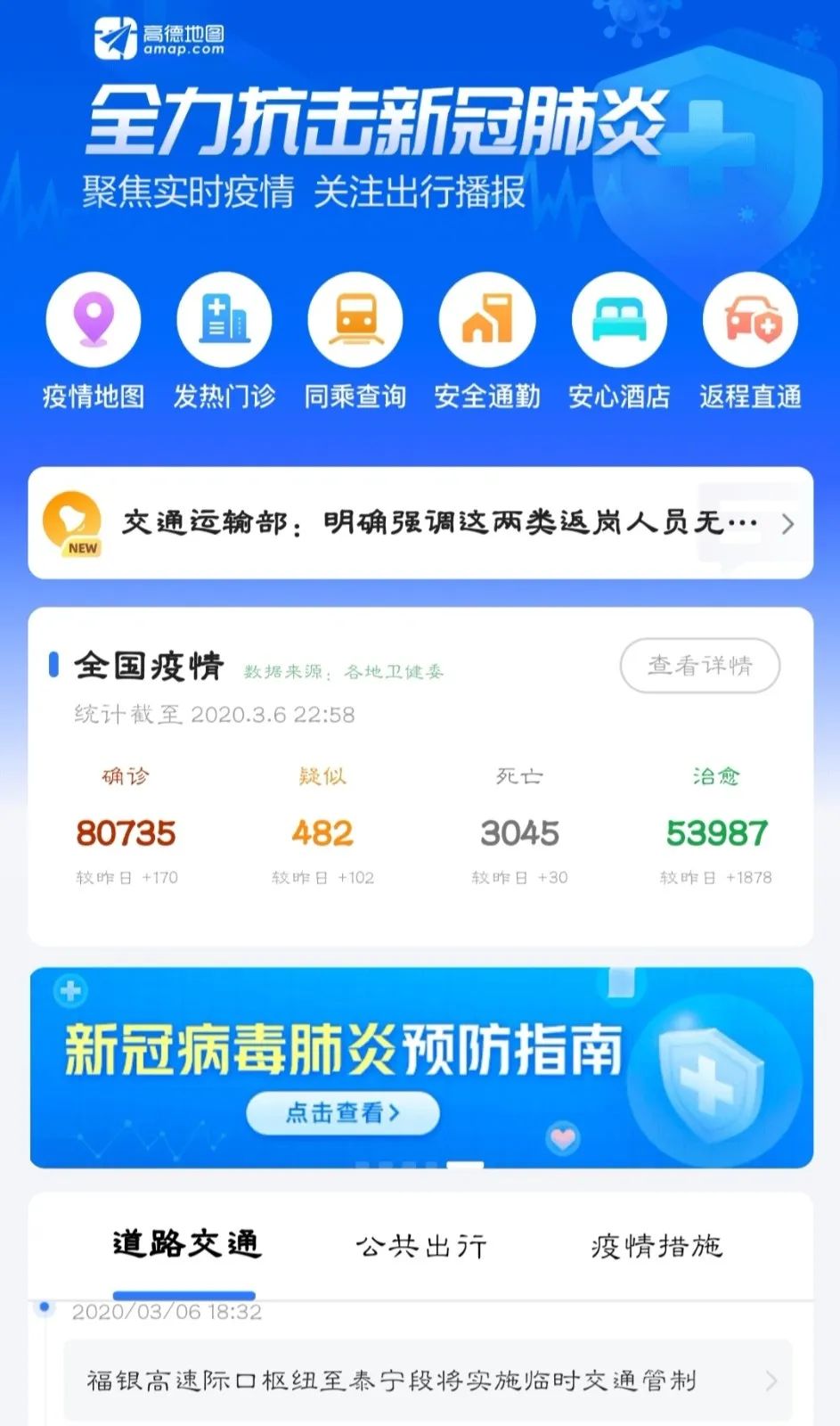840x1426 pixels.
Task: Select the 道路交通 tab
Action: tap(186, 1244)
